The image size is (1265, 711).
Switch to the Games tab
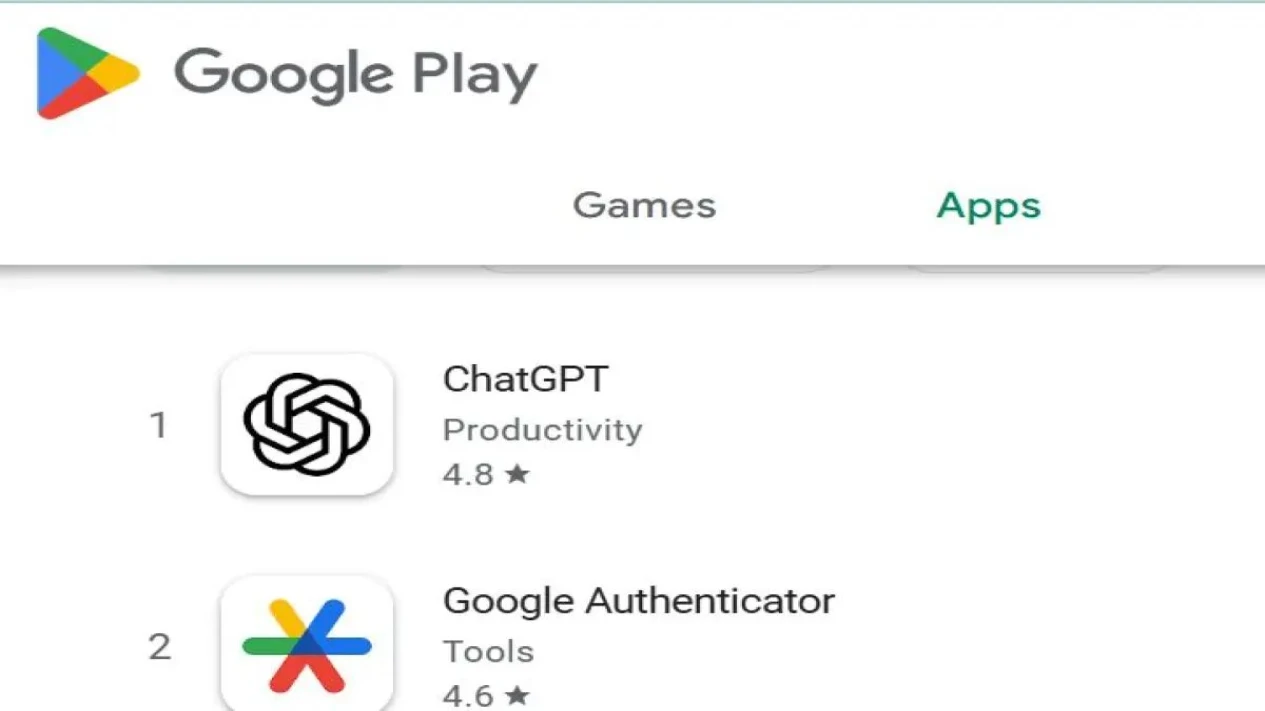[x=644, y=205]
